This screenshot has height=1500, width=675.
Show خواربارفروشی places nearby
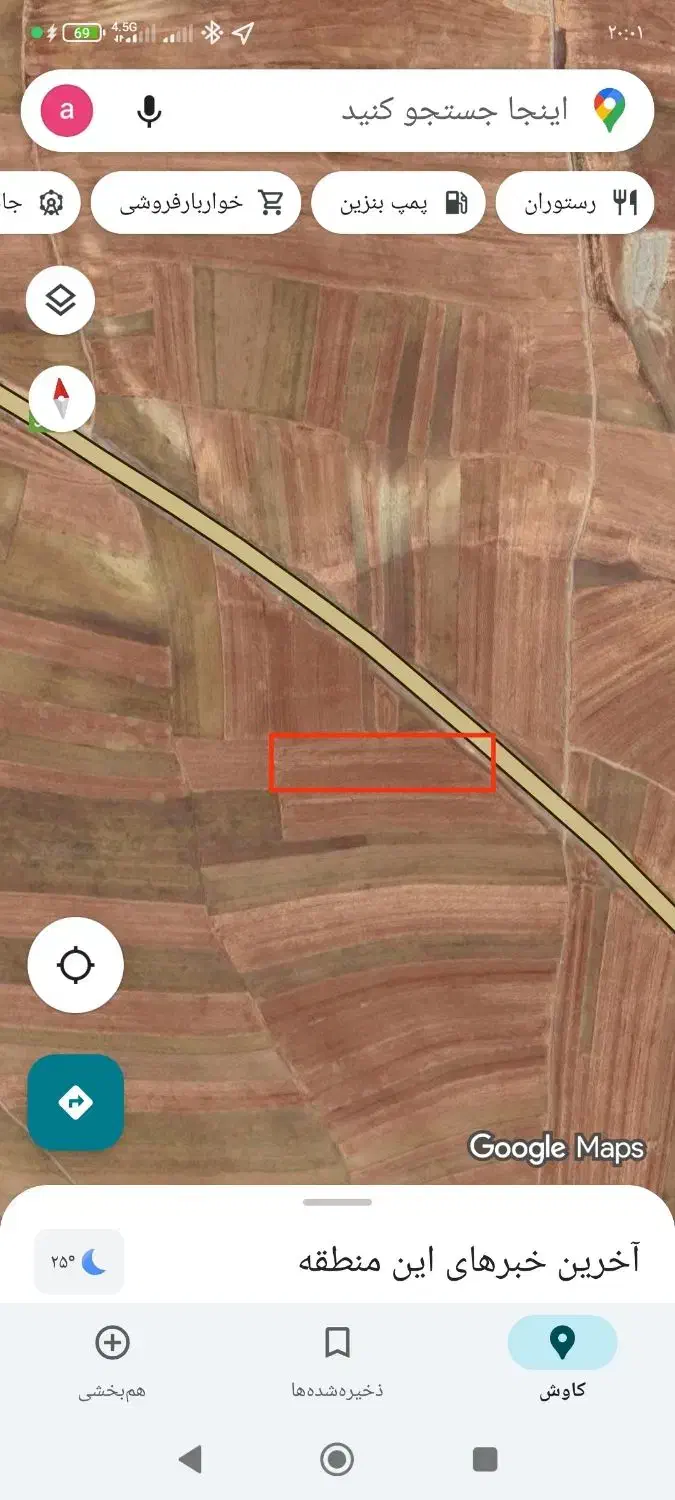coord(196,204)
